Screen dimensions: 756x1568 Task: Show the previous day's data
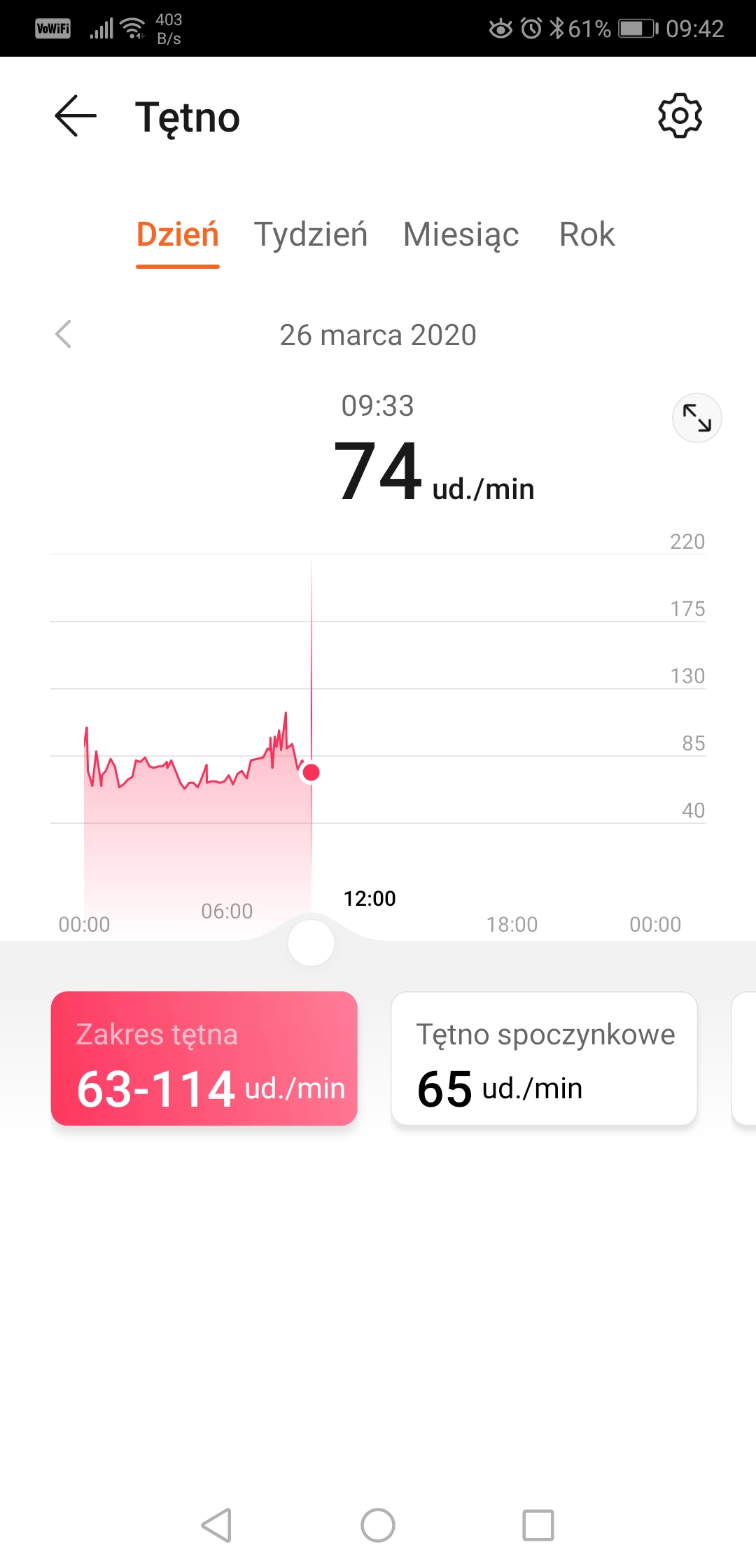[x=63, y=335]
